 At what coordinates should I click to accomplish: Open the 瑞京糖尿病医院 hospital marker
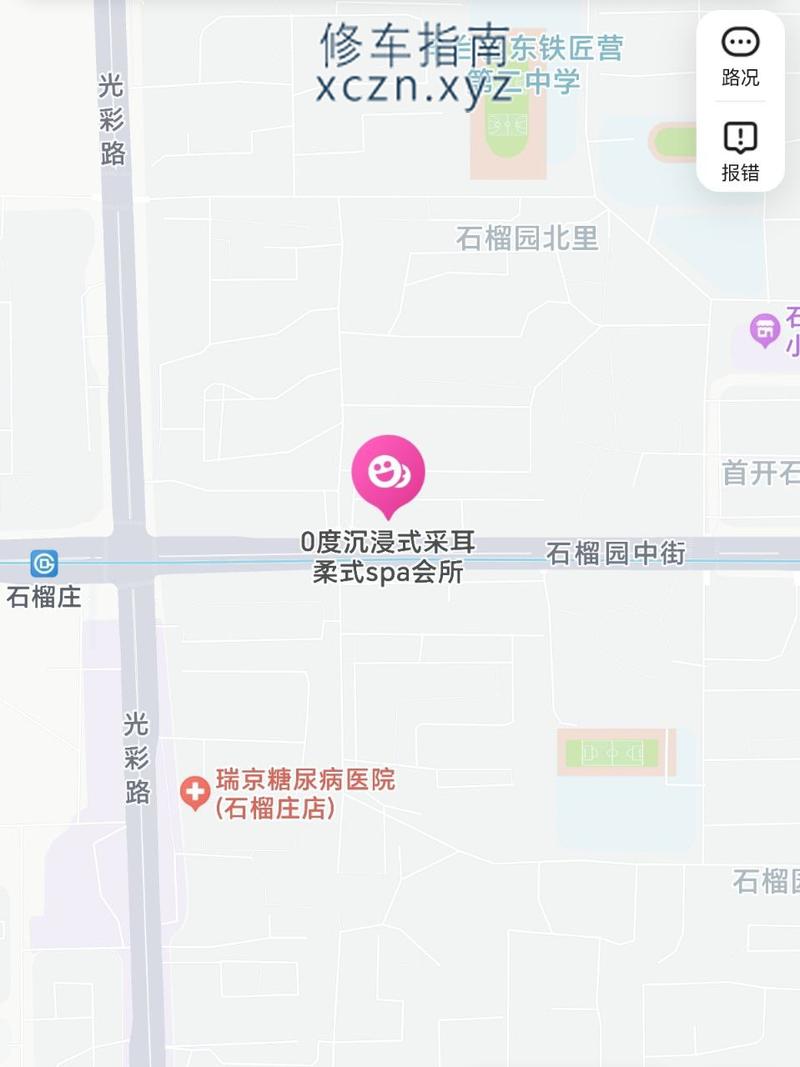[x=194, y=794]
